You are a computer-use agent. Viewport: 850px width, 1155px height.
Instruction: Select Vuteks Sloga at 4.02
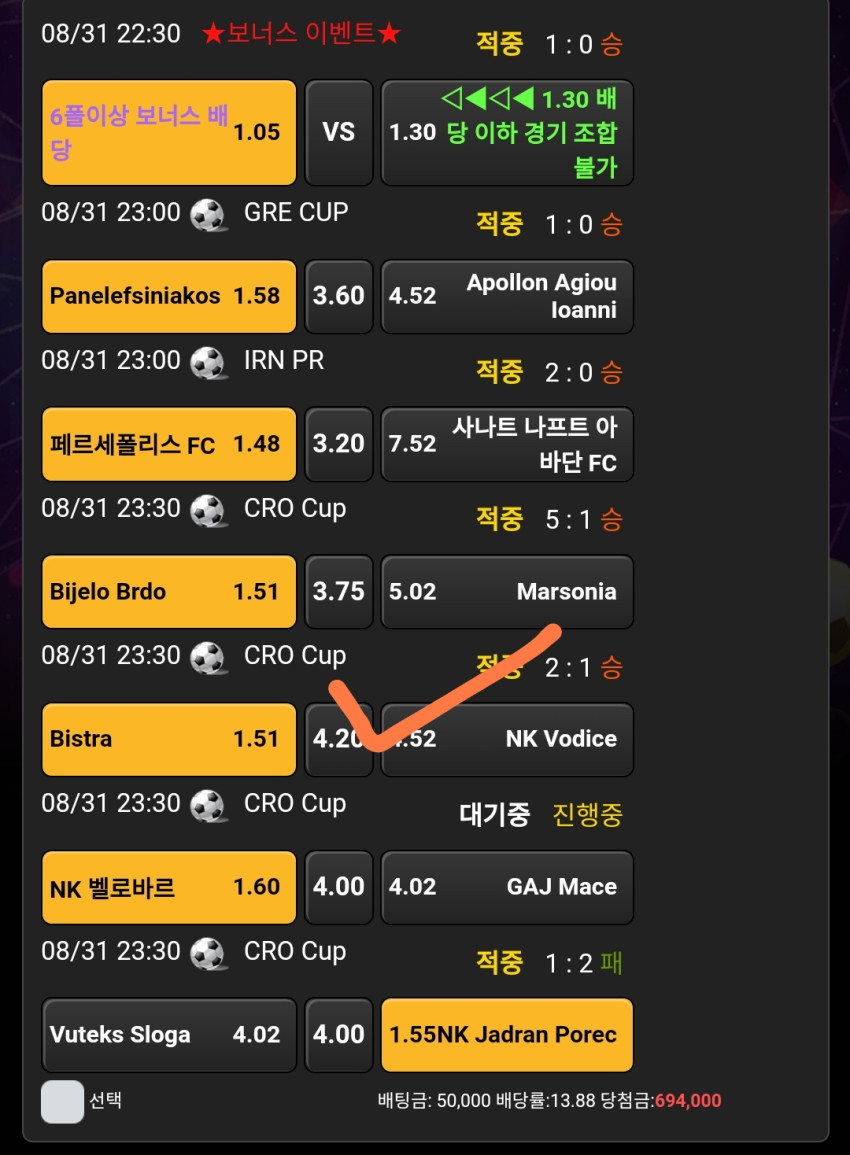pyautogui.click(x=169, y=1035)
